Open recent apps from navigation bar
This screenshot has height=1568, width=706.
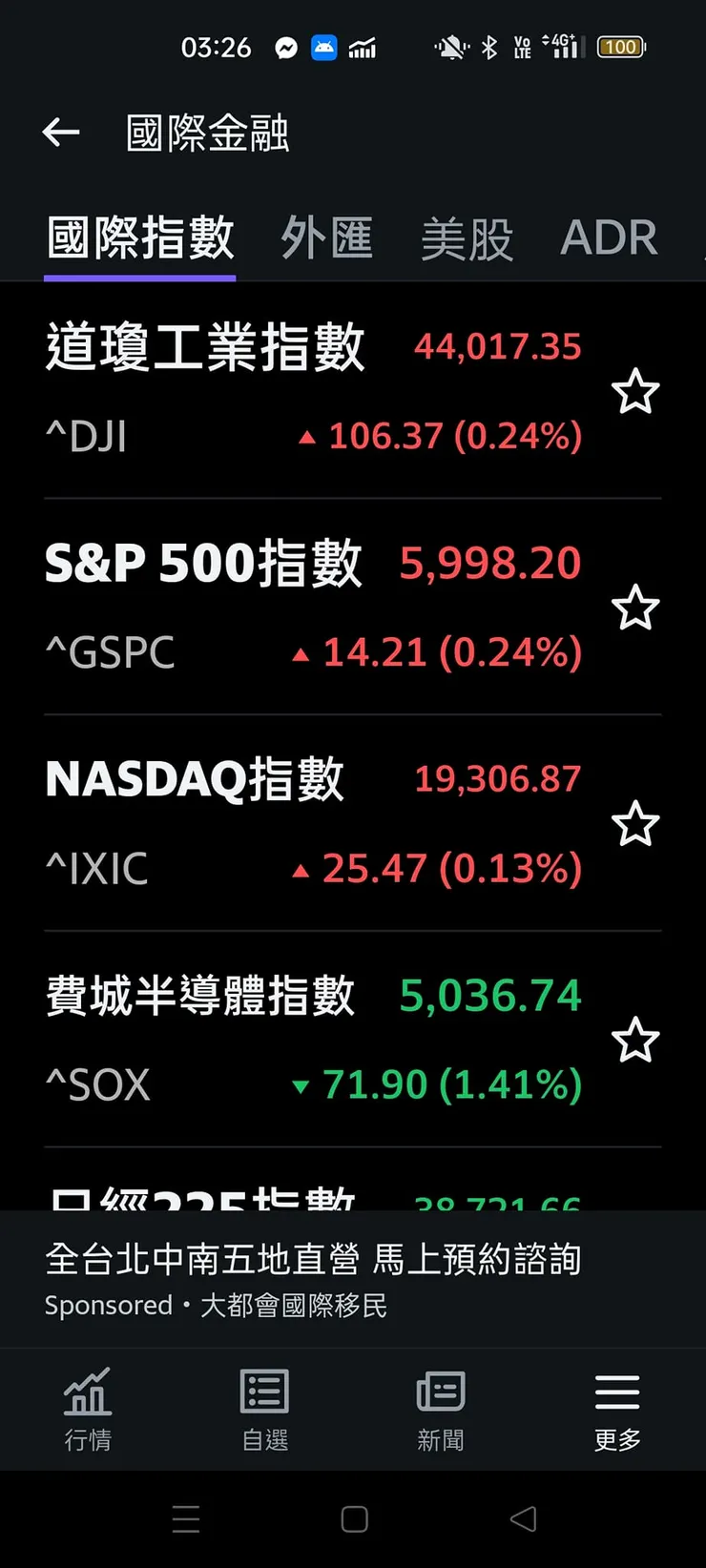(x=186, y=1519)
